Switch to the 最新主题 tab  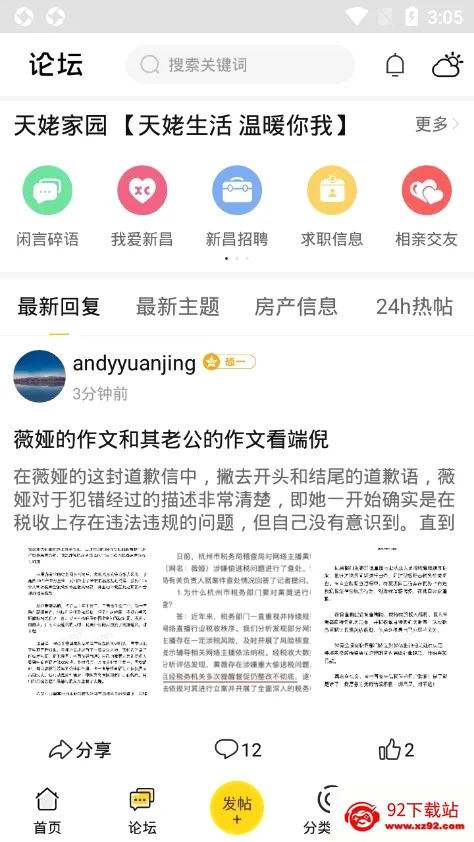click(177, 307)
